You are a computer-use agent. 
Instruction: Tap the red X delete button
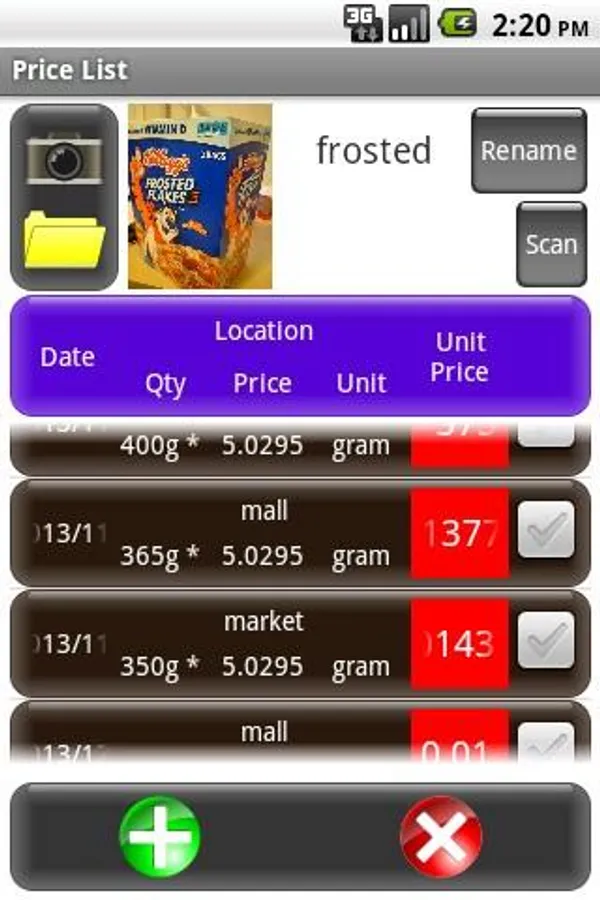click(x=441, y=836)
